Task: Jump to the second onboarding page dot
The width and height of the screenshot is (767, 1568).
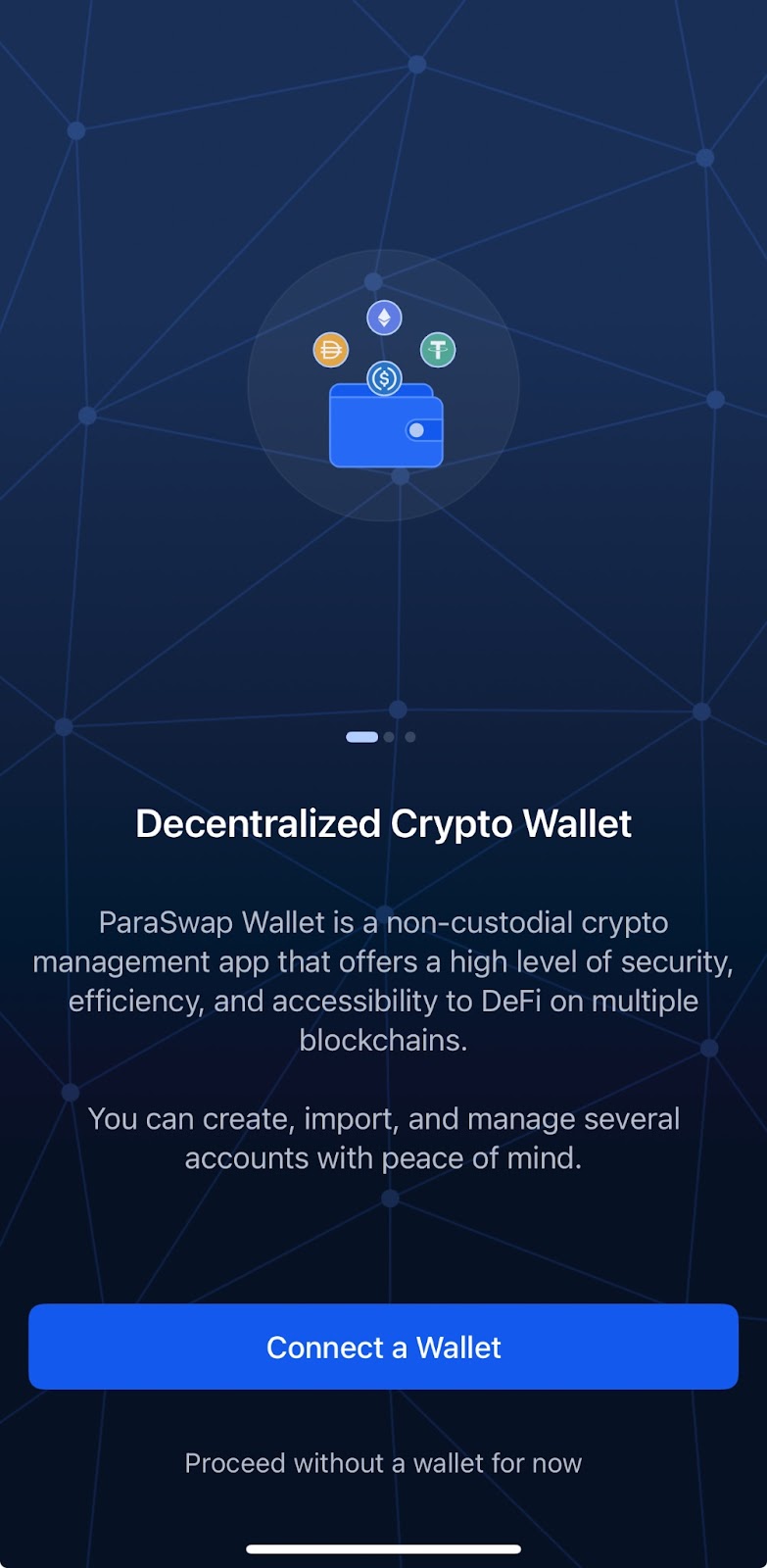Action: (389, 737)
